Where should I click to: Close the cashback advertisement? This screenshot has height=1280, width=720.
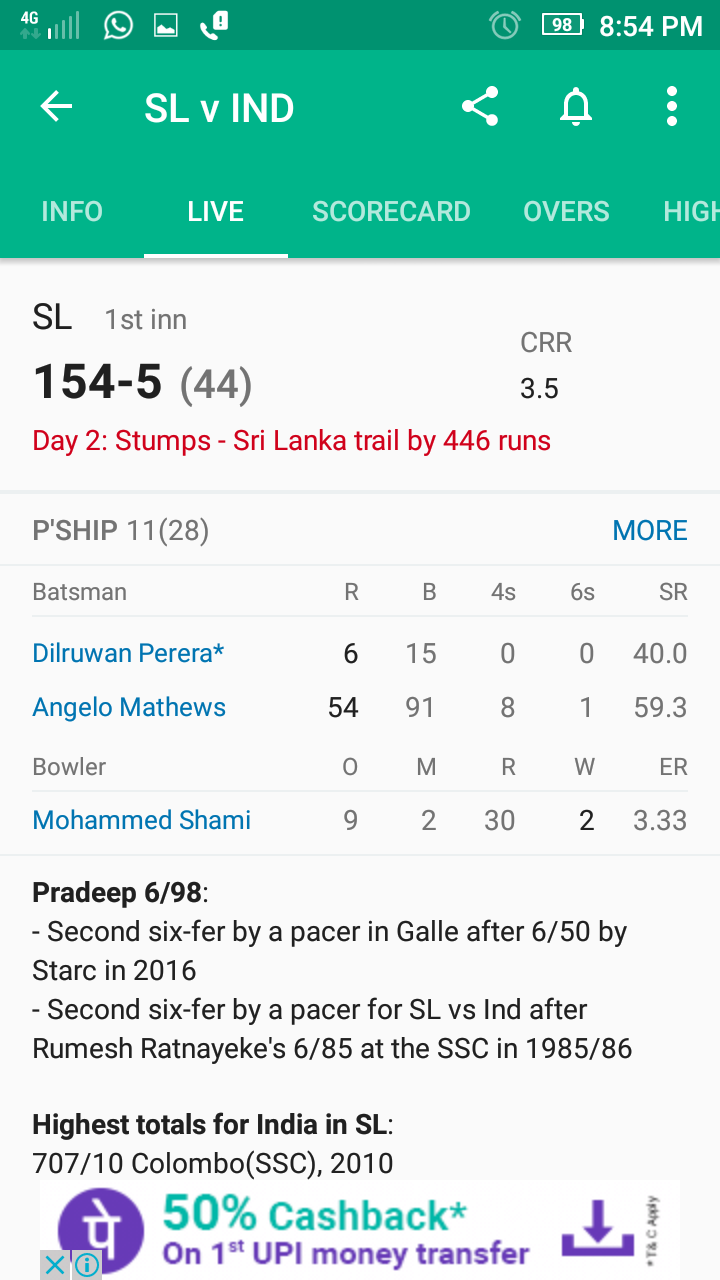pos(55,1265)
